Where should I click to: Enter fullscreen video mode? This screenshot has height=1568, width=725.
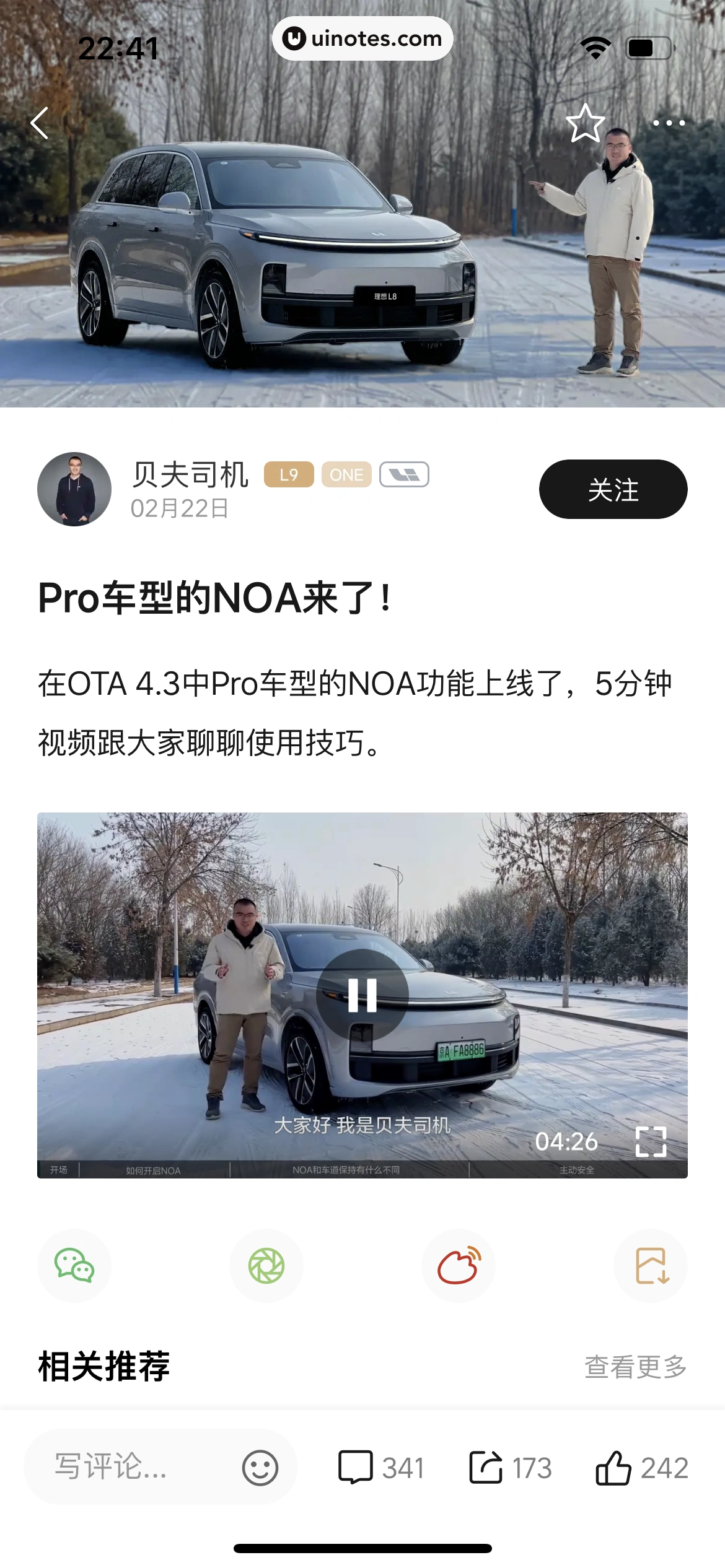(651, 1141)
